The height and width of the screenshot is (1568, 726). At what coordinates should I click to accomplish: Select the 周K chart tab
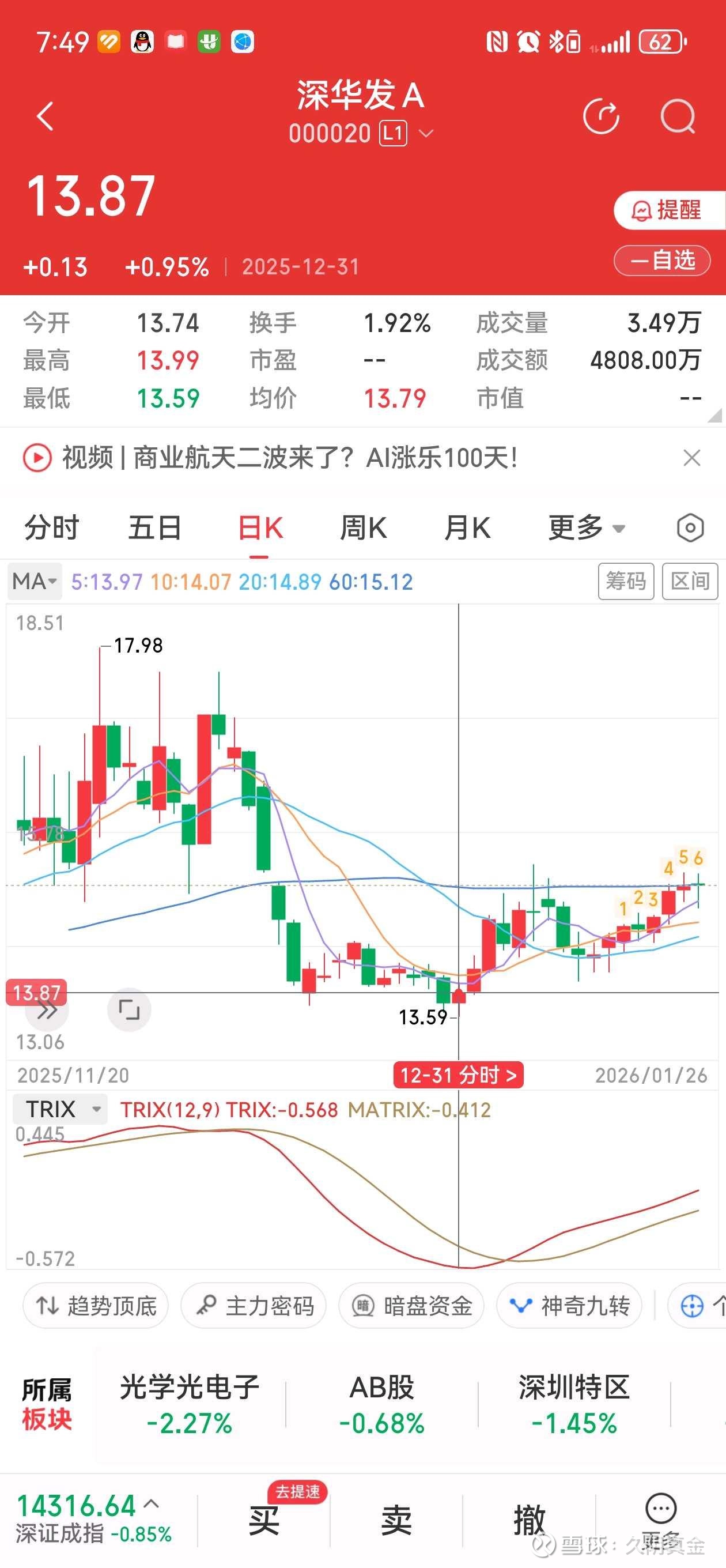click(364, 527)
